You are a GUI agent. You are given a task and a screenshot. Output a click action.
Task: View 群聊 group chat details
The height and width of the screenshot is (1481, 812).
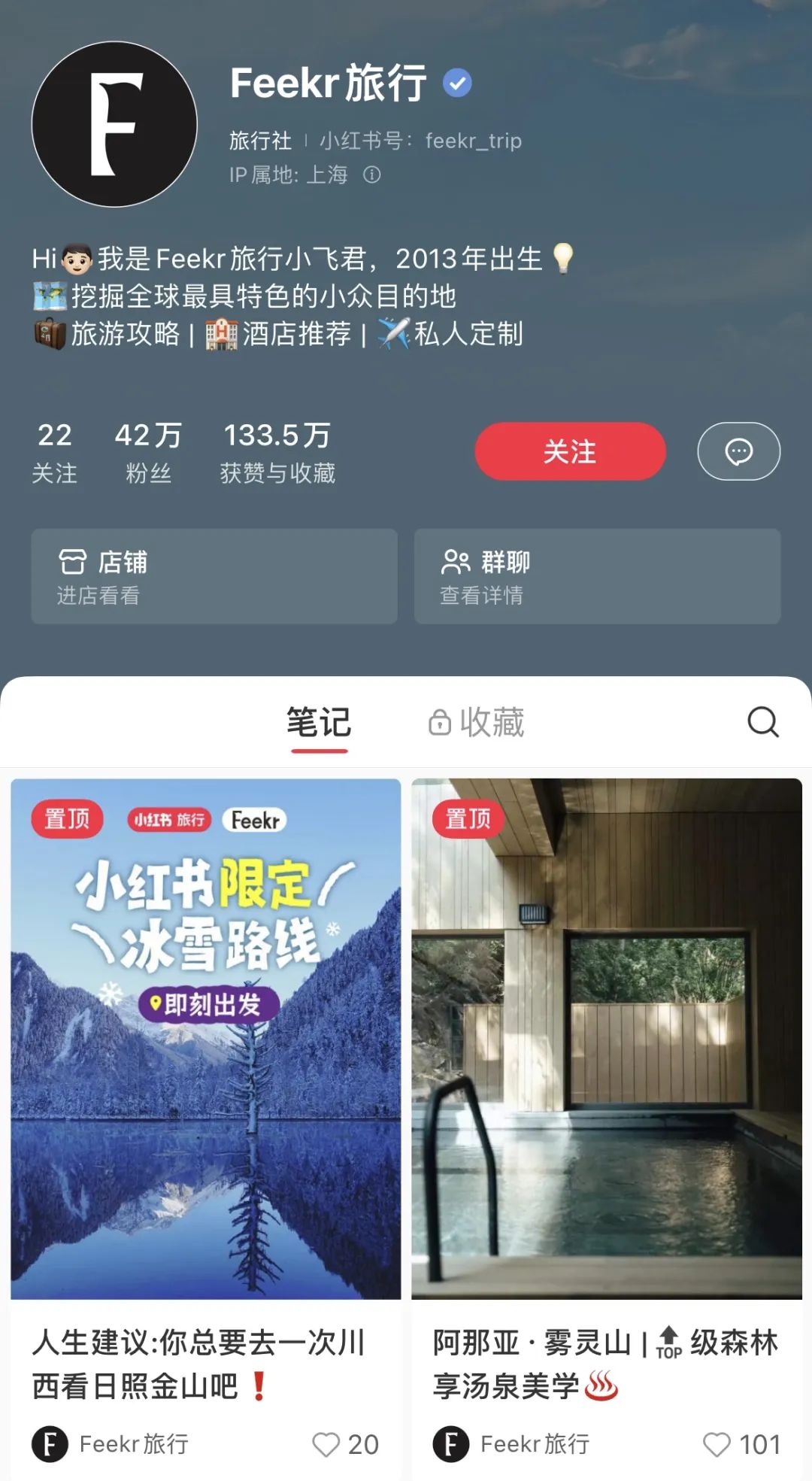pyautogui.click(x=597, y=576)
